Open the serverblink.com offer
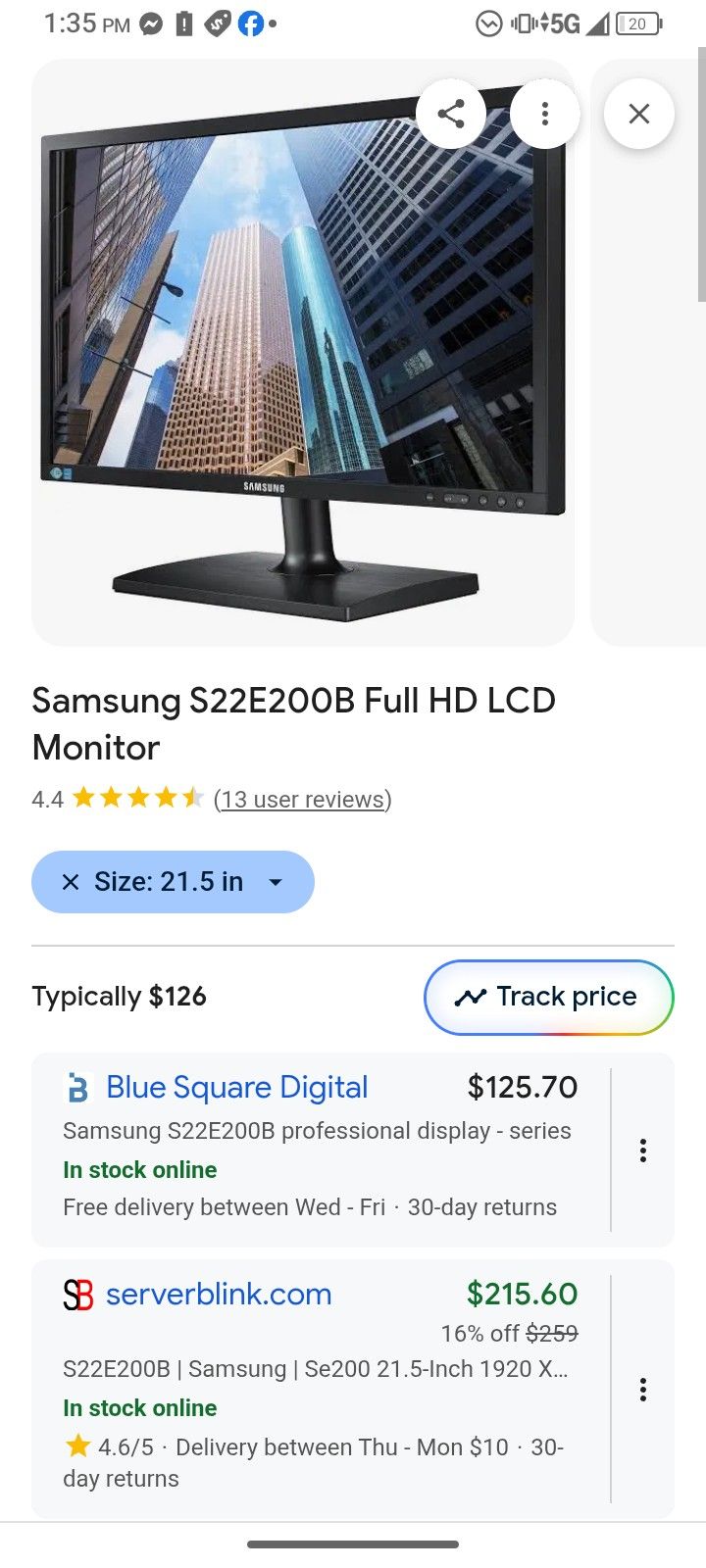 click(218, 1295)
